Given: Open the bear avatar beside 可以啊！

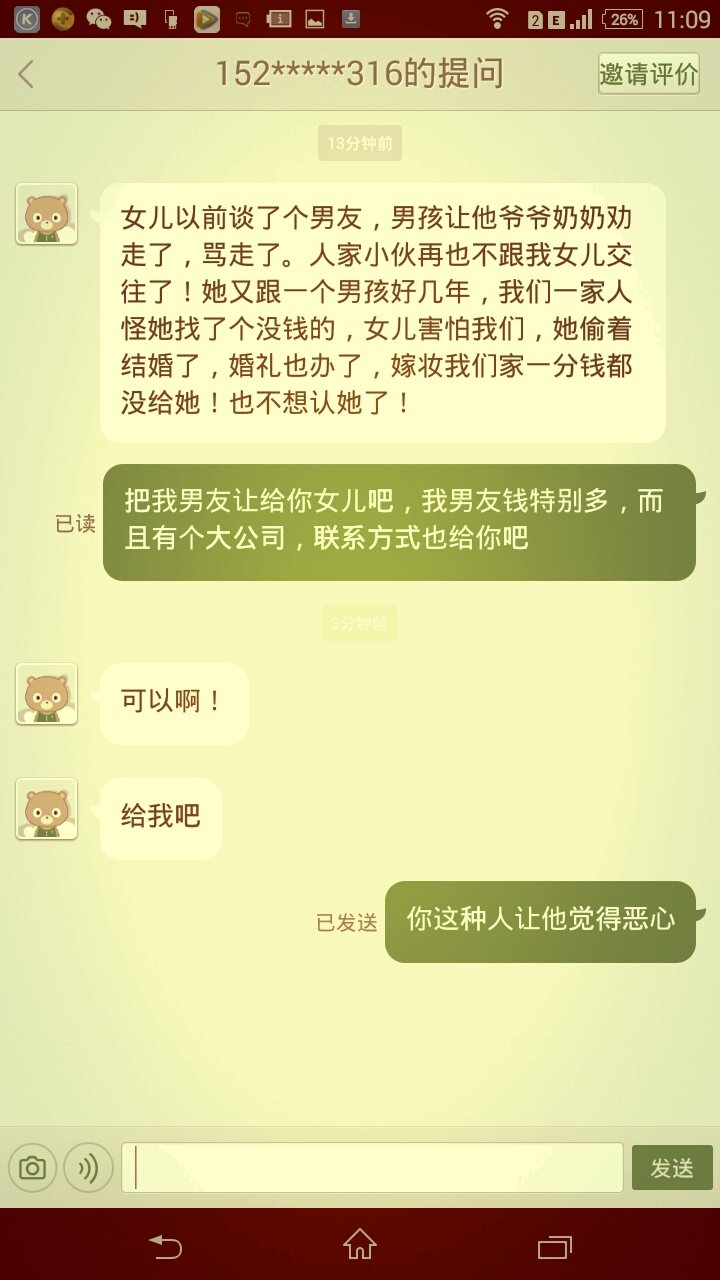Looking at the screenshot, I should pos(46,694).
